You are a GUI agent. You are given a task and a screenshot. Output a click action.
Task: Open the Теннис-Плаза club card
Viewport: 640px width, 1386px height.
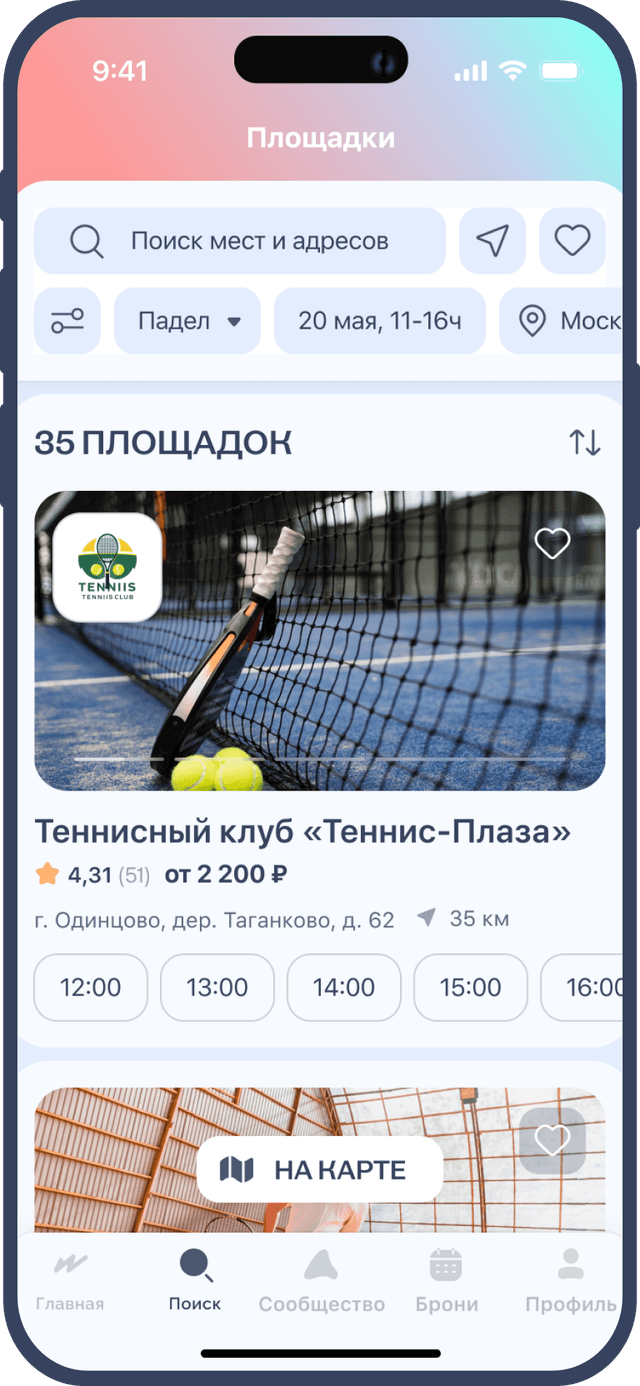[303, 831]
